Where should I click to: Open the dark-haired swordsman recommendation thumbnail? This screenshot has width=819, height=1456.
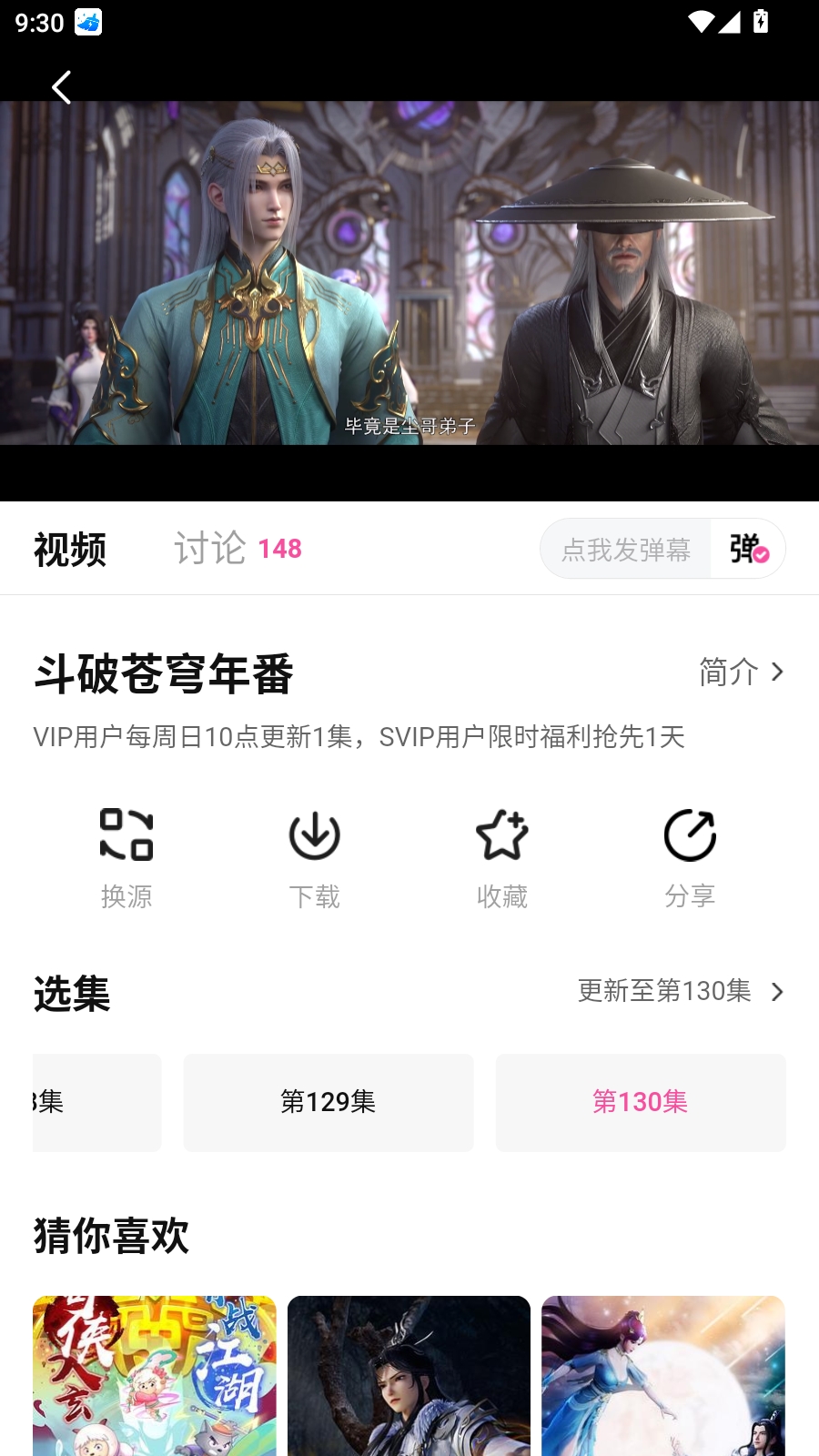(409, 1374)
